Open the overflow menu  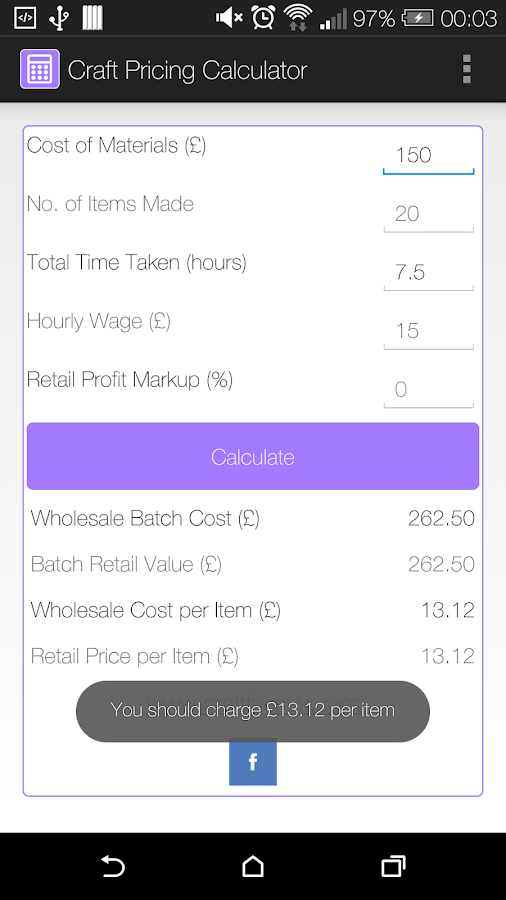(x=466, y=69)
